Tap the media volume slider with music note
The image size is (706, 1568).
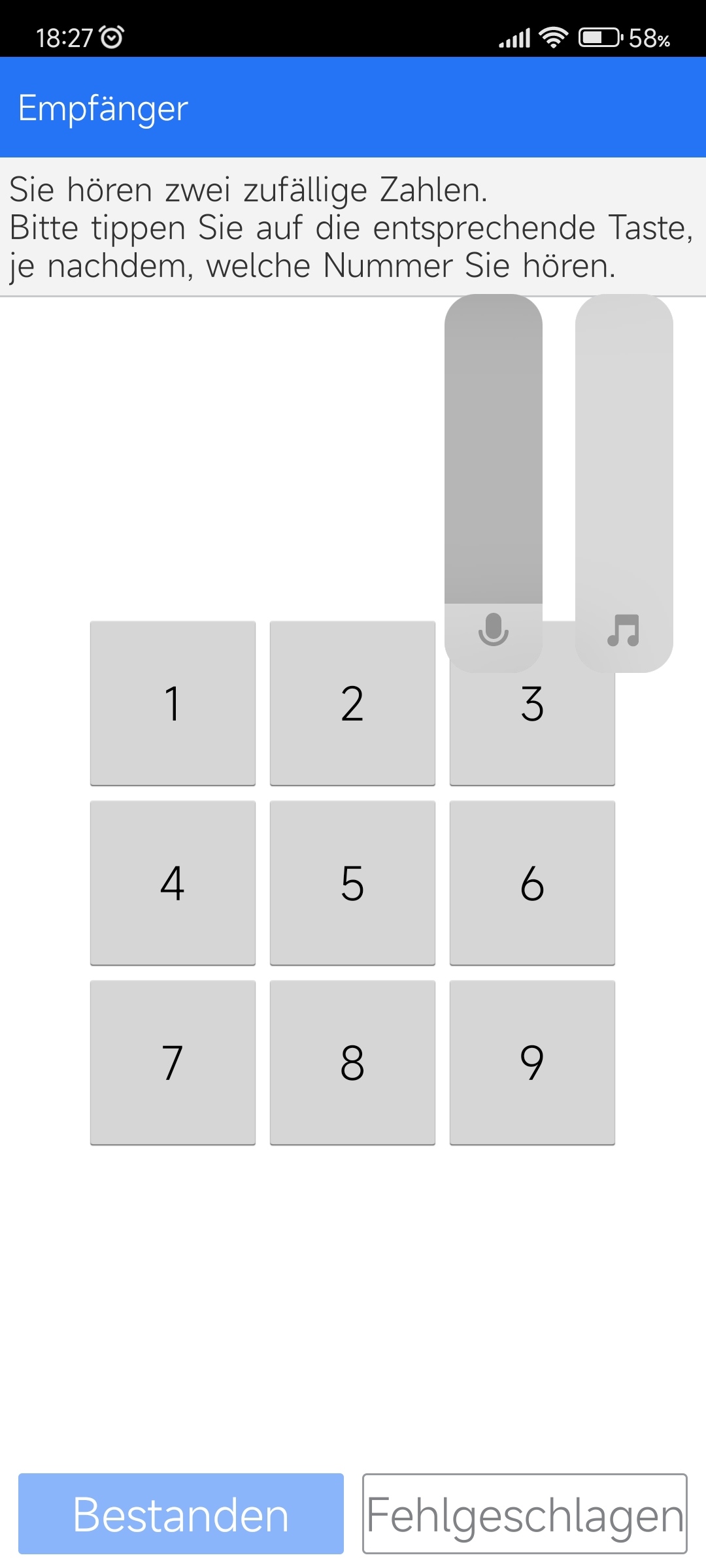click(624, 483)
